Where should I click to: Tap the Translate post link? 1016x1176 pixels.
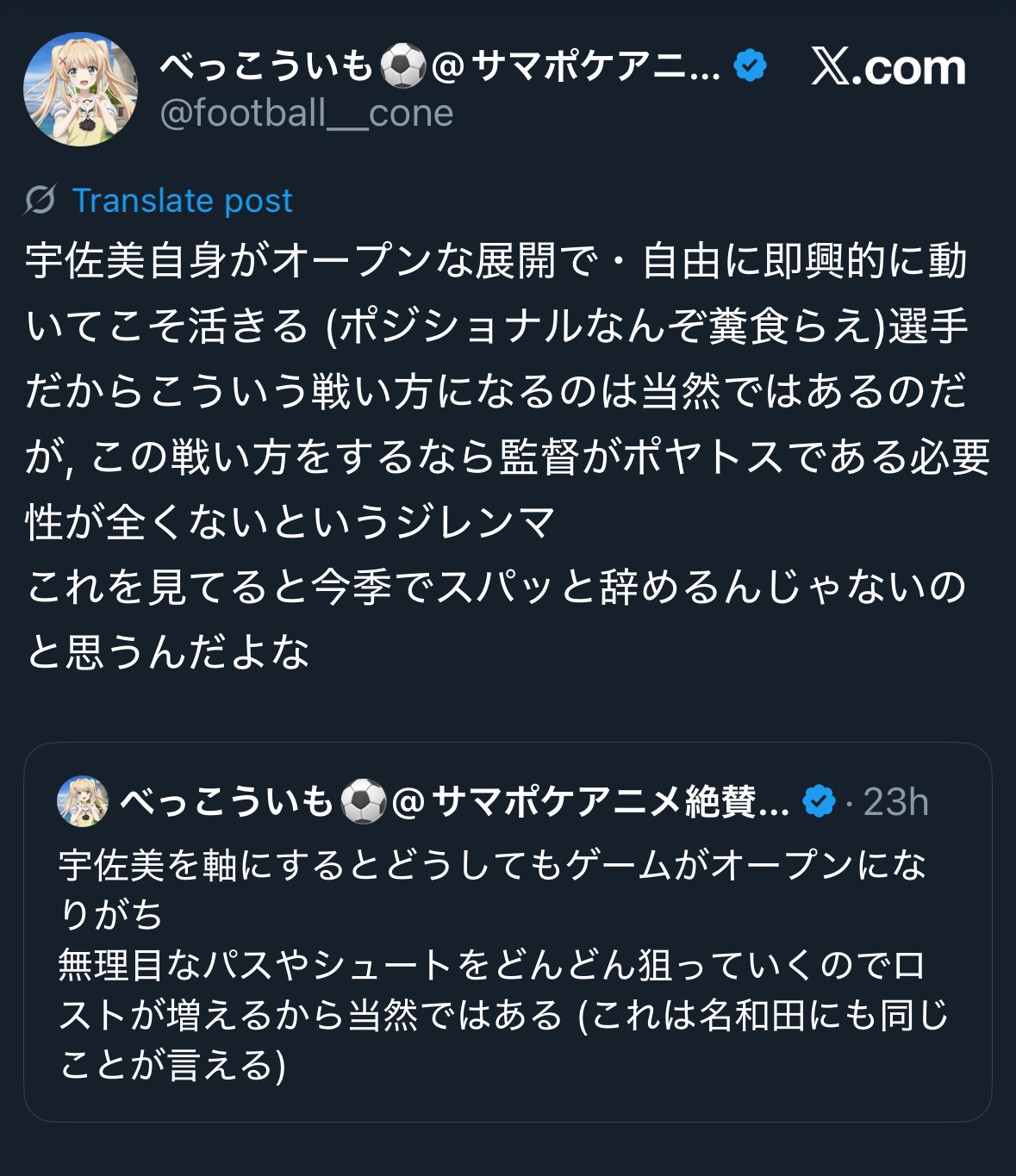(x=182, y=201)
